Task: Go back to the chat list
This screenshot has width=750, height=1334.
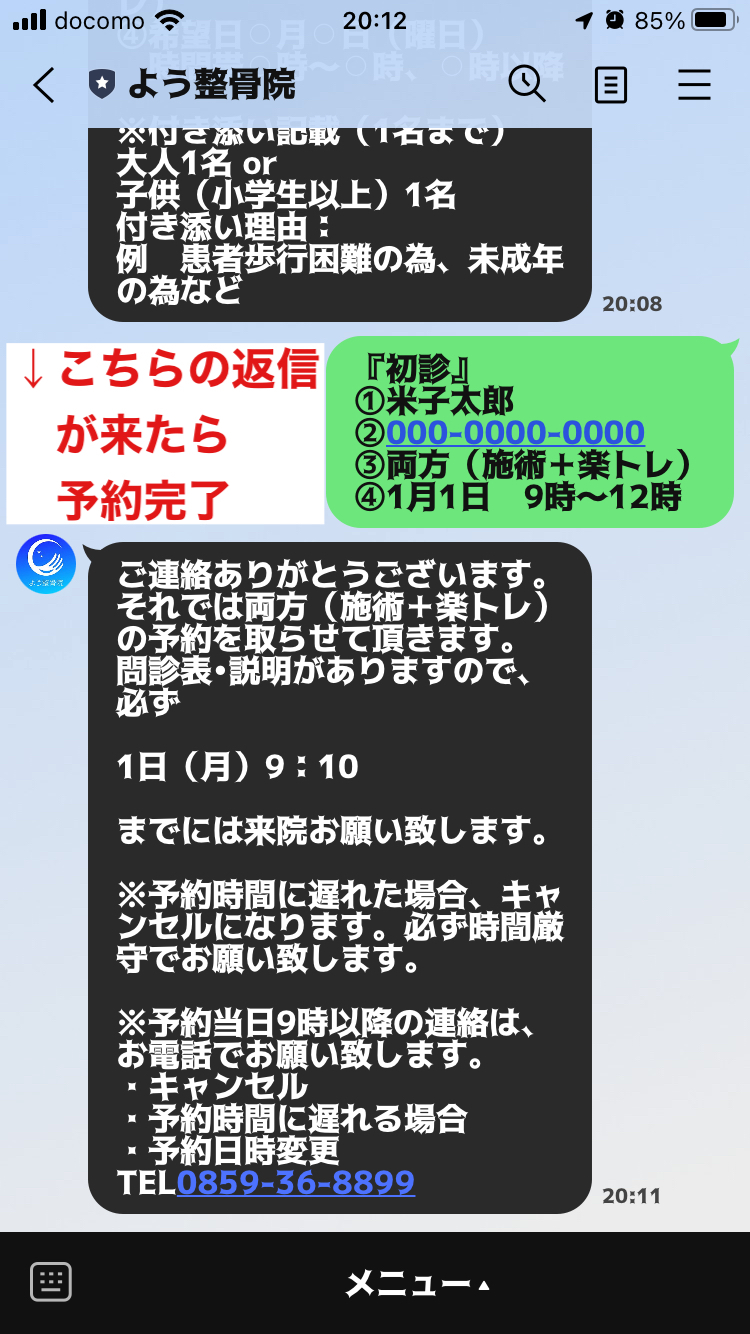Action: [x=43, y=86]
